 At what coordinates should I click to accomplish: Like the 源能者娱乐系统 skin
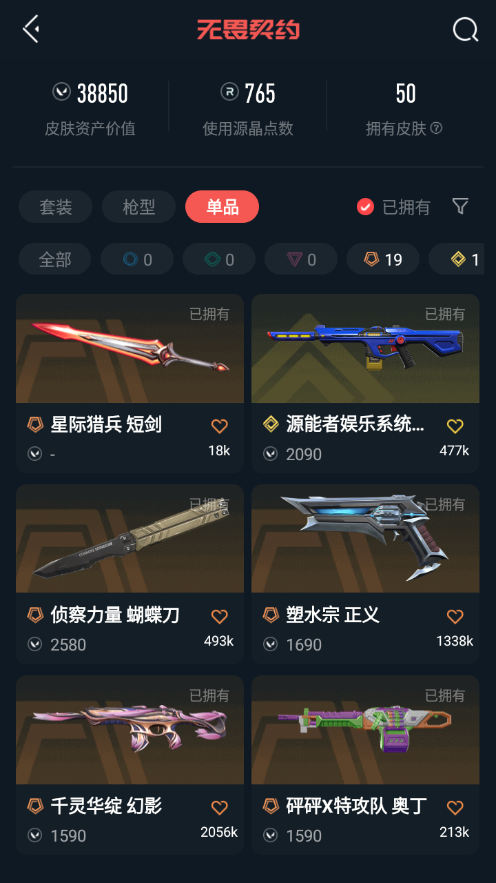pos(455,426)
